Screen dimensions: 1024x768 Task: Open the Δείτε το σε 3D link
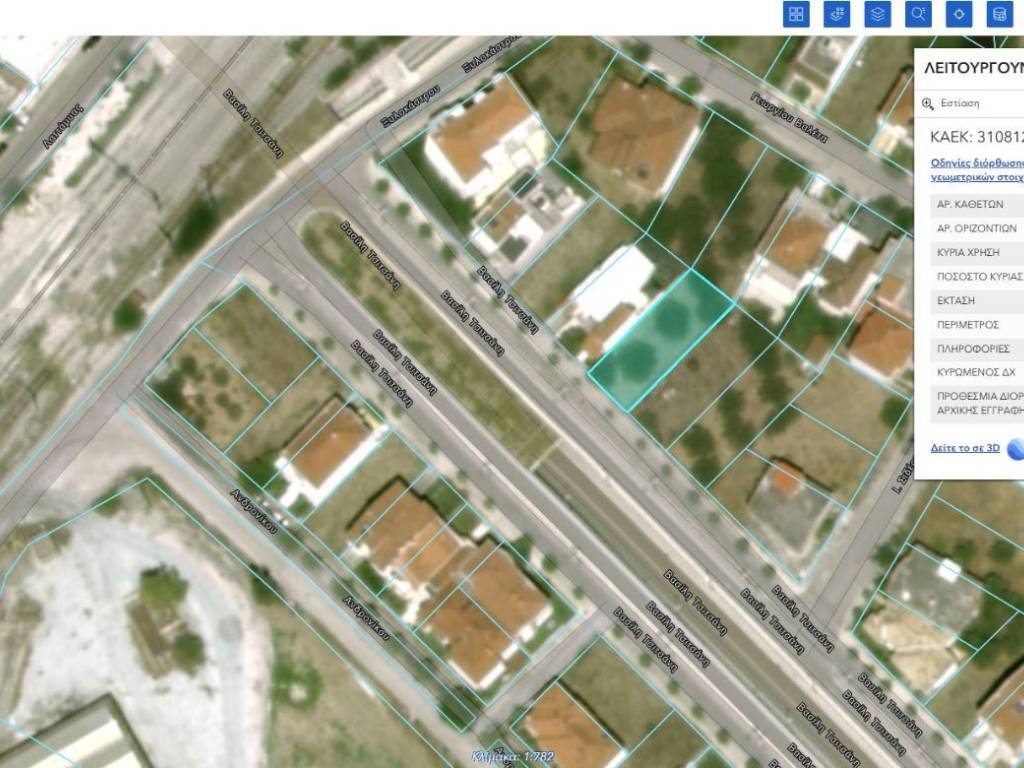pyautogui.click(x=965, y=448)
